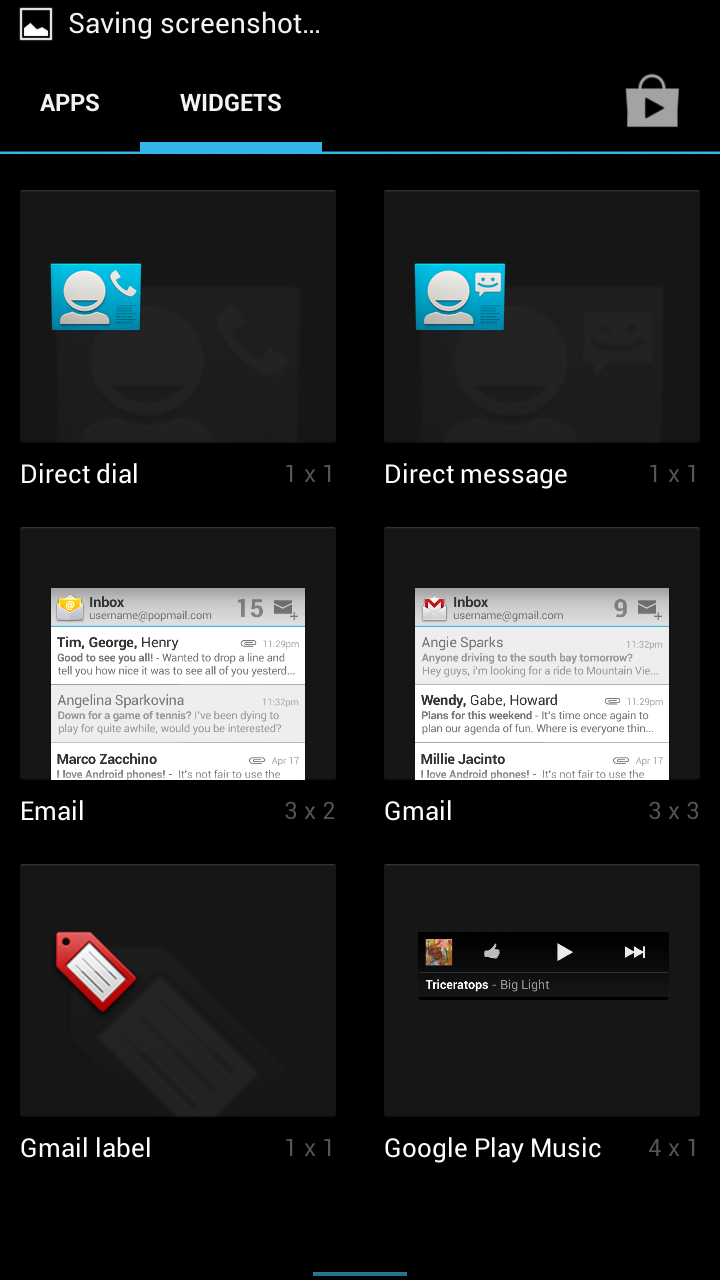720x1280 pixels.
Task: Select the Widgets tab
Action: click(x=231, y=103)
